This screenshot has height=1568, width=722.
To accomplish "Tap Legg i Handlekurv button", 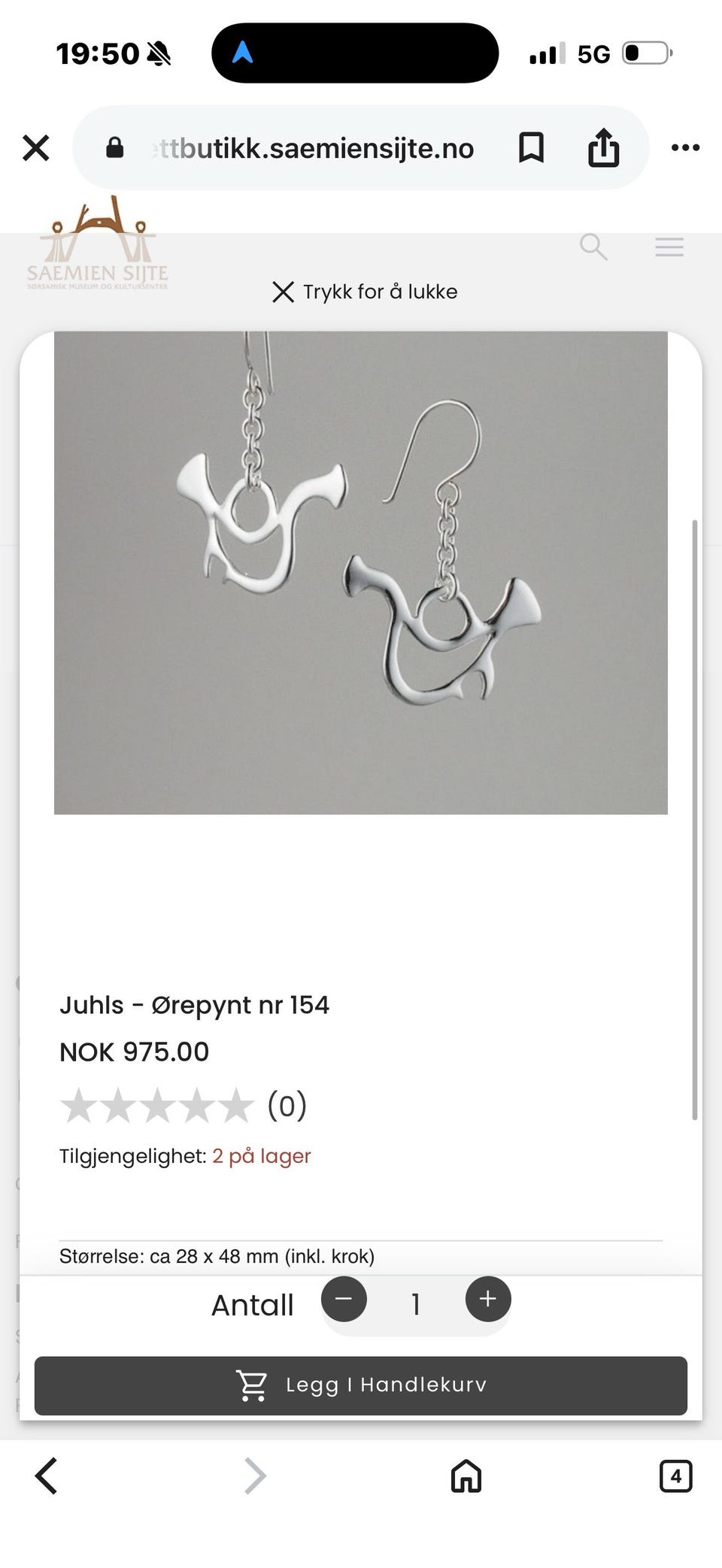I will coord(361,1385).
